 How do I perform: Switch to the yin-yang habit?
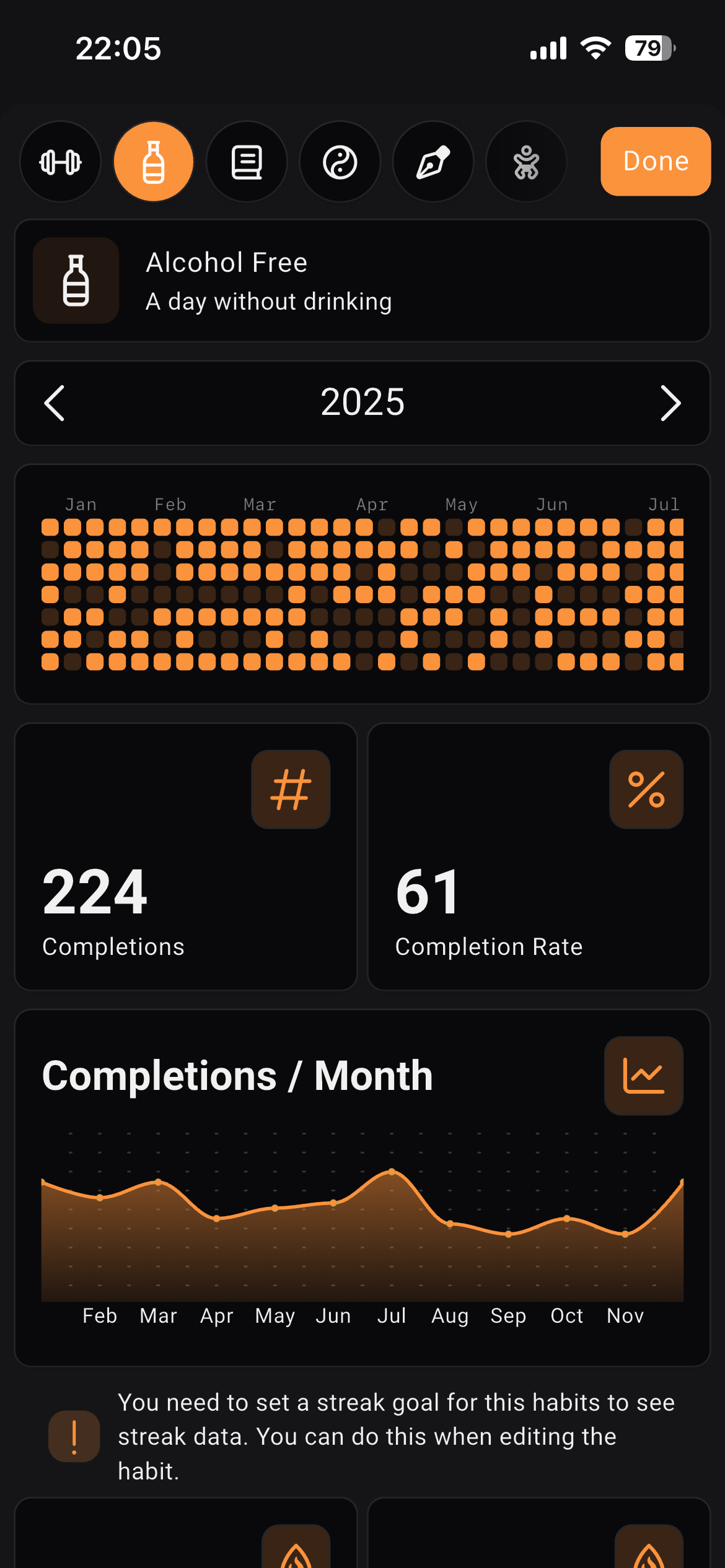(340, 162)
